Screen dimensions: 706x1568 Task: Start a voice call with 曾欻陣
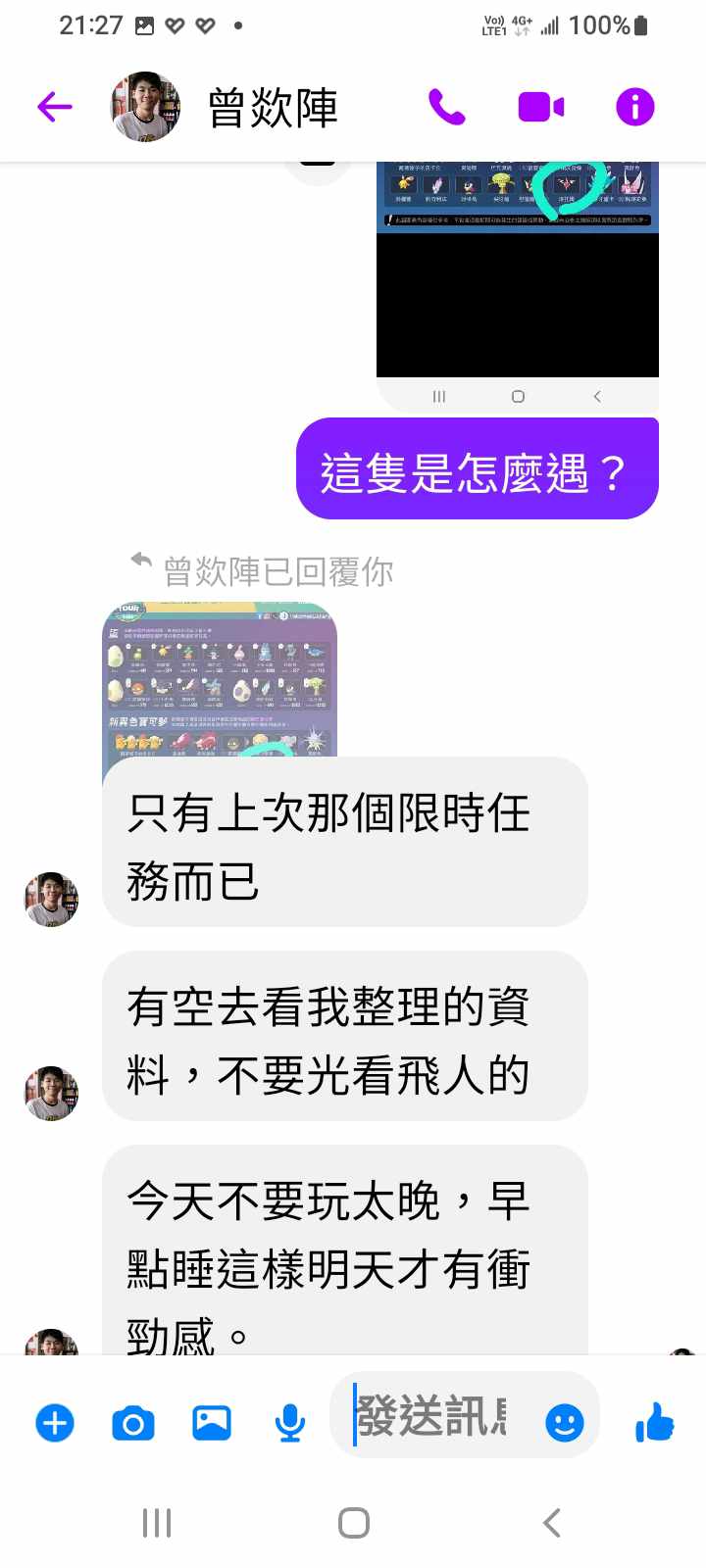tap(447, 107)
